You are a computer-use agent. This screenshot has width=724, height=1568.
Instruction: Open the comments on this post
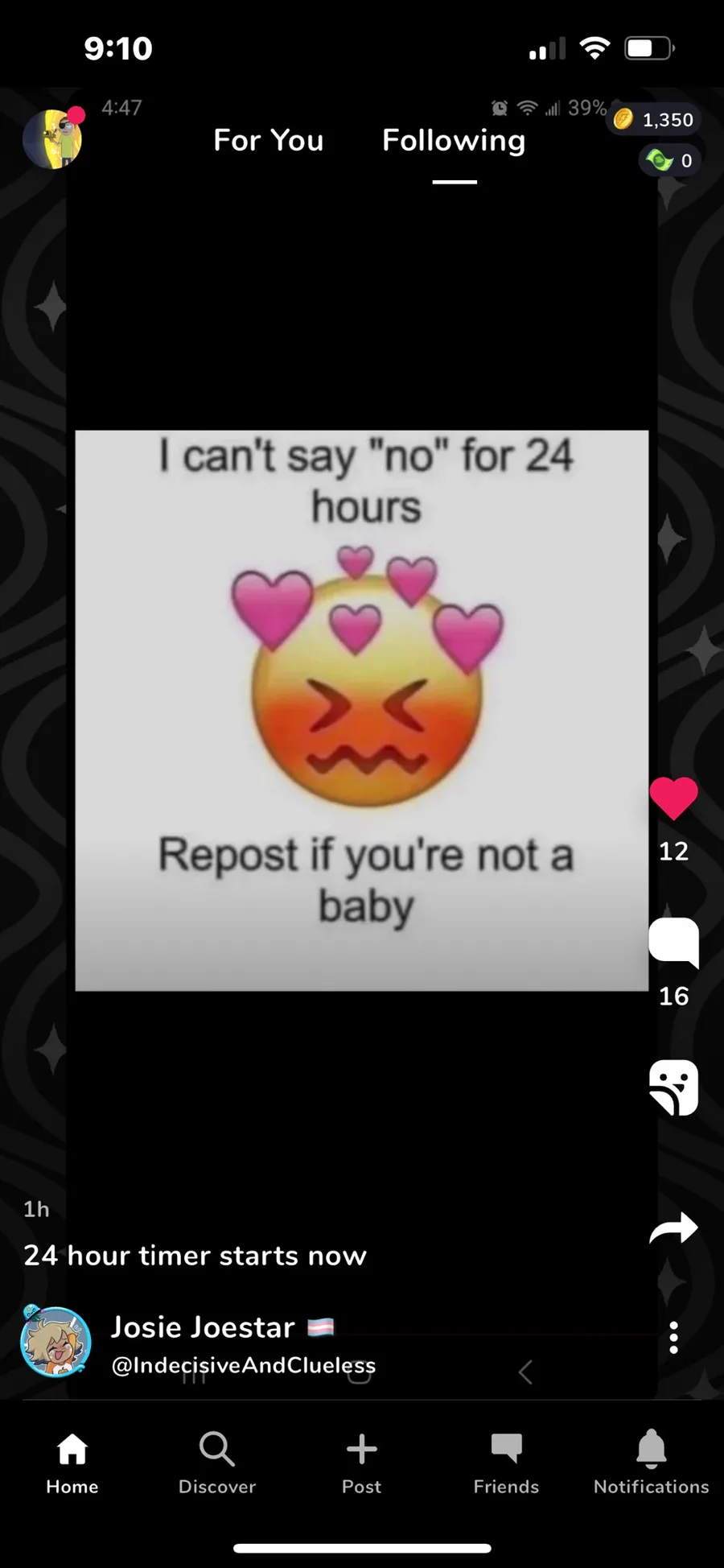673,942
